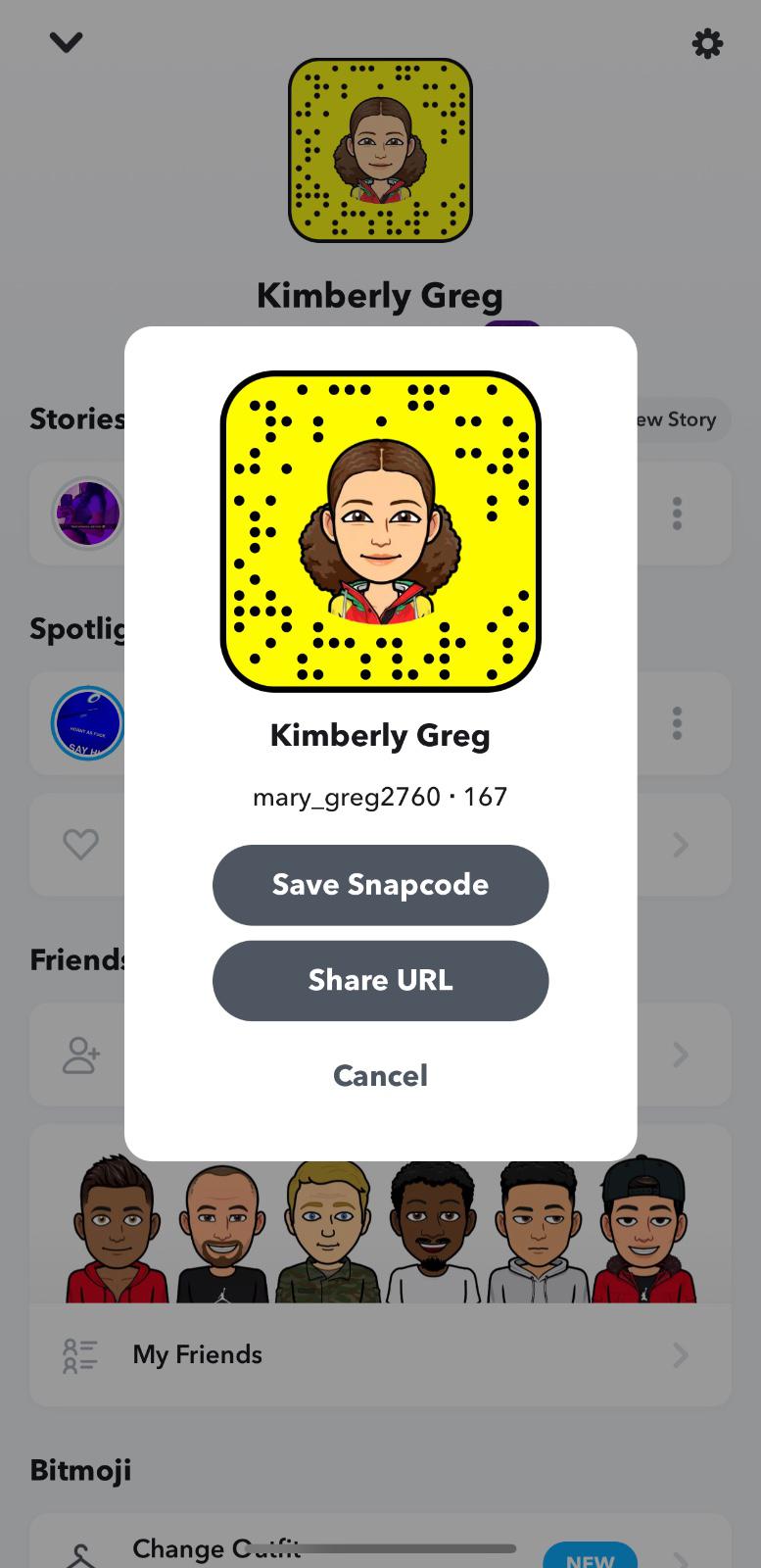Share the profile URL
Screen dimensions: 761x1568
pos(380,981)
